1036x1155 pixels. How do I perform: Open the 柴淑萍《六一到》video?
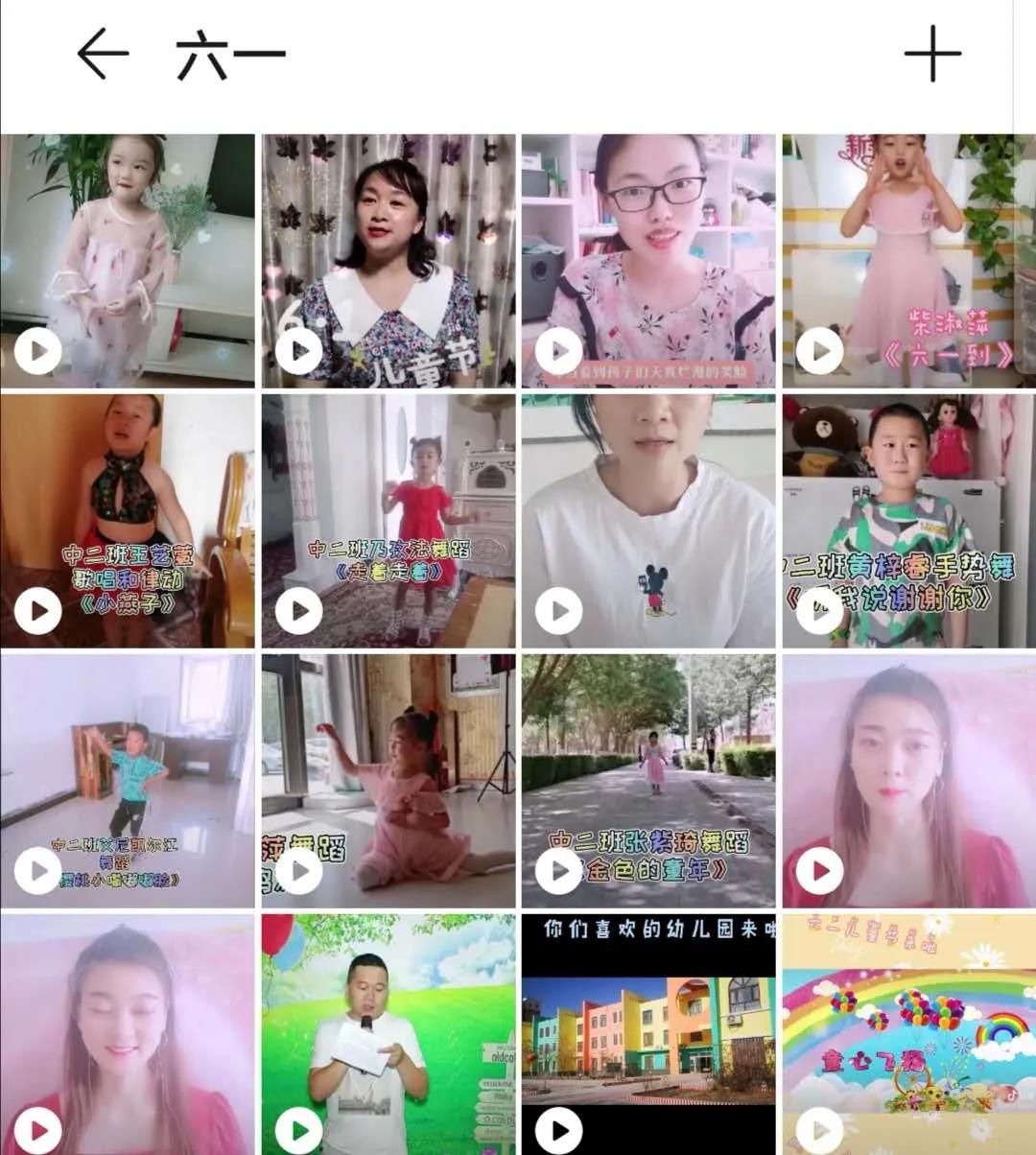tap(908, 261)
